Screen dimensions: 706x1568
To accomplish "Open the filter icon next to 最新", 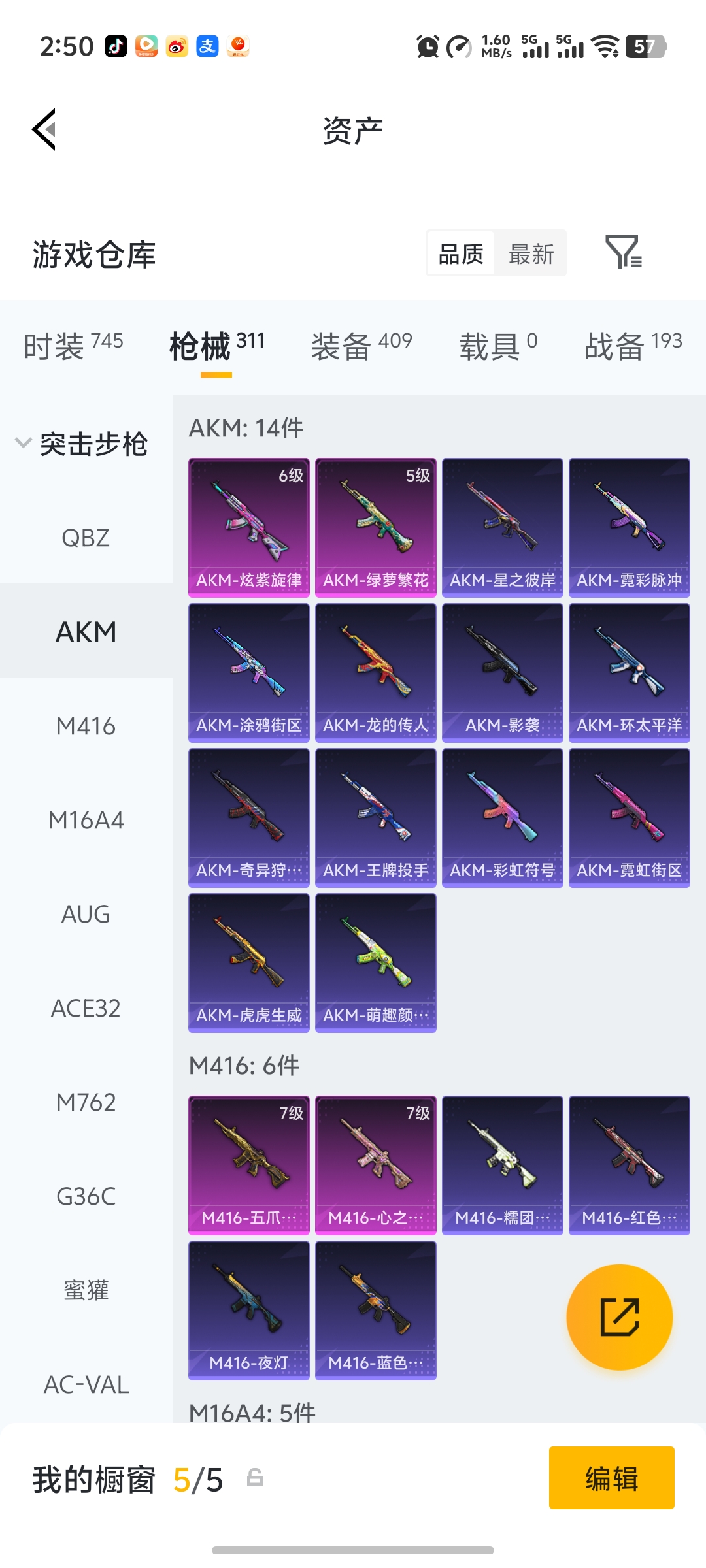I will point(623,252).
